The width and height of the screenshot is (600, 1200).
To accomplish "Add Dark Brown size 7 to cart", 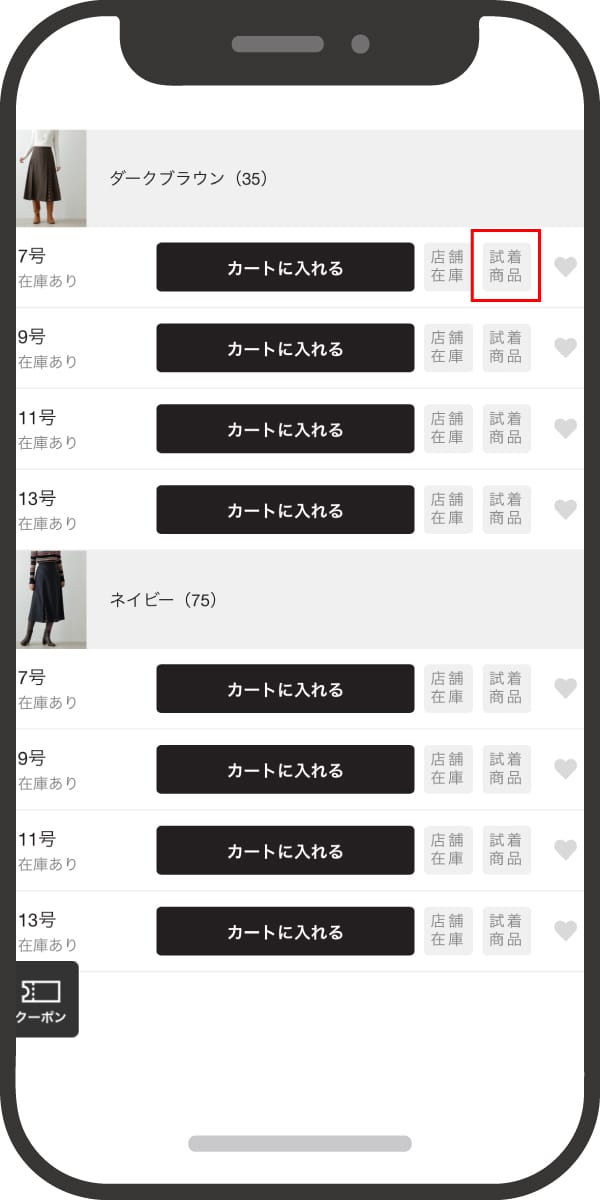I will [285, 267].
